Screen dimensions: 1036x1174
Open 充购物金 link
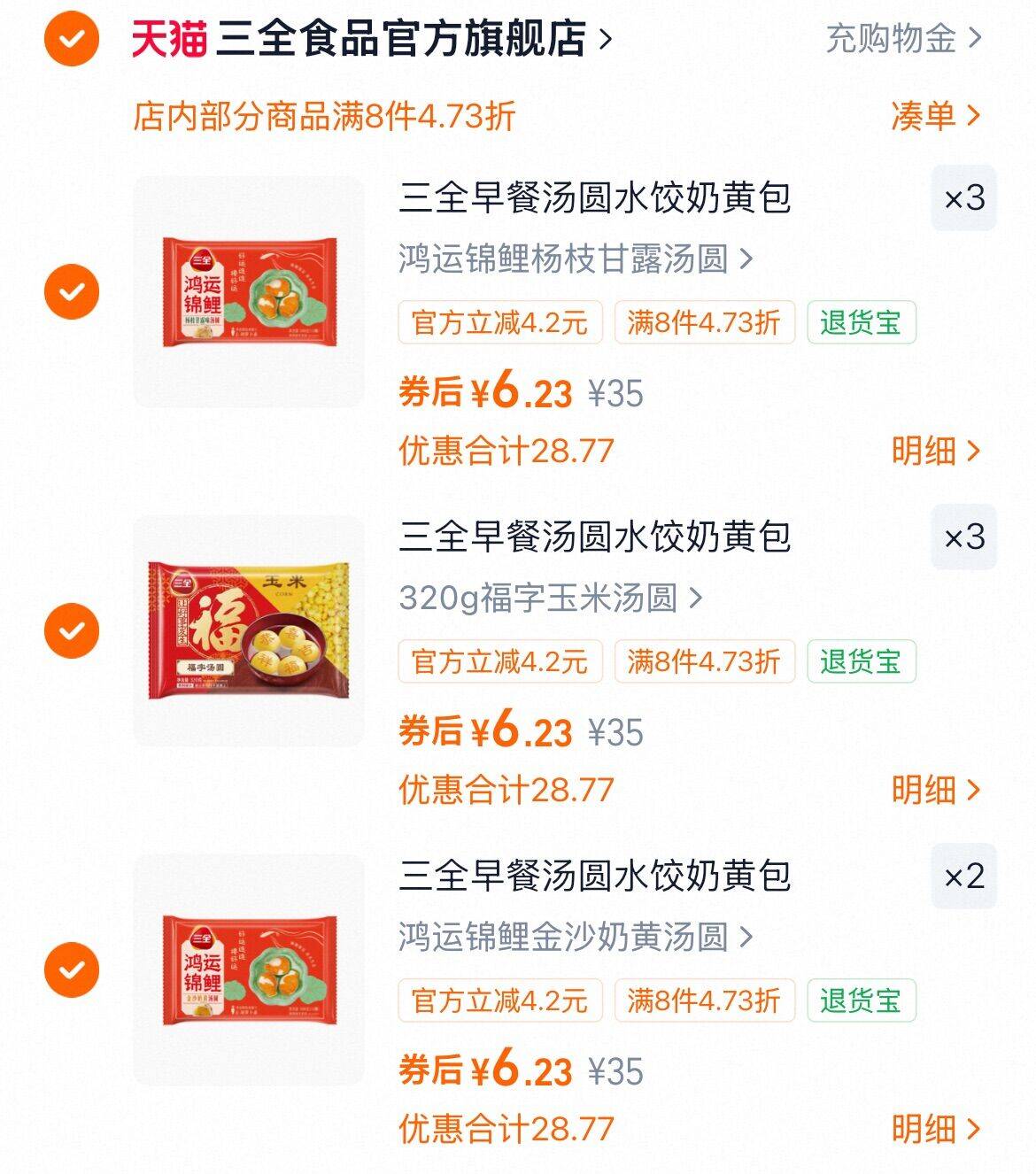pyautogui.click(x=902, y=39)
